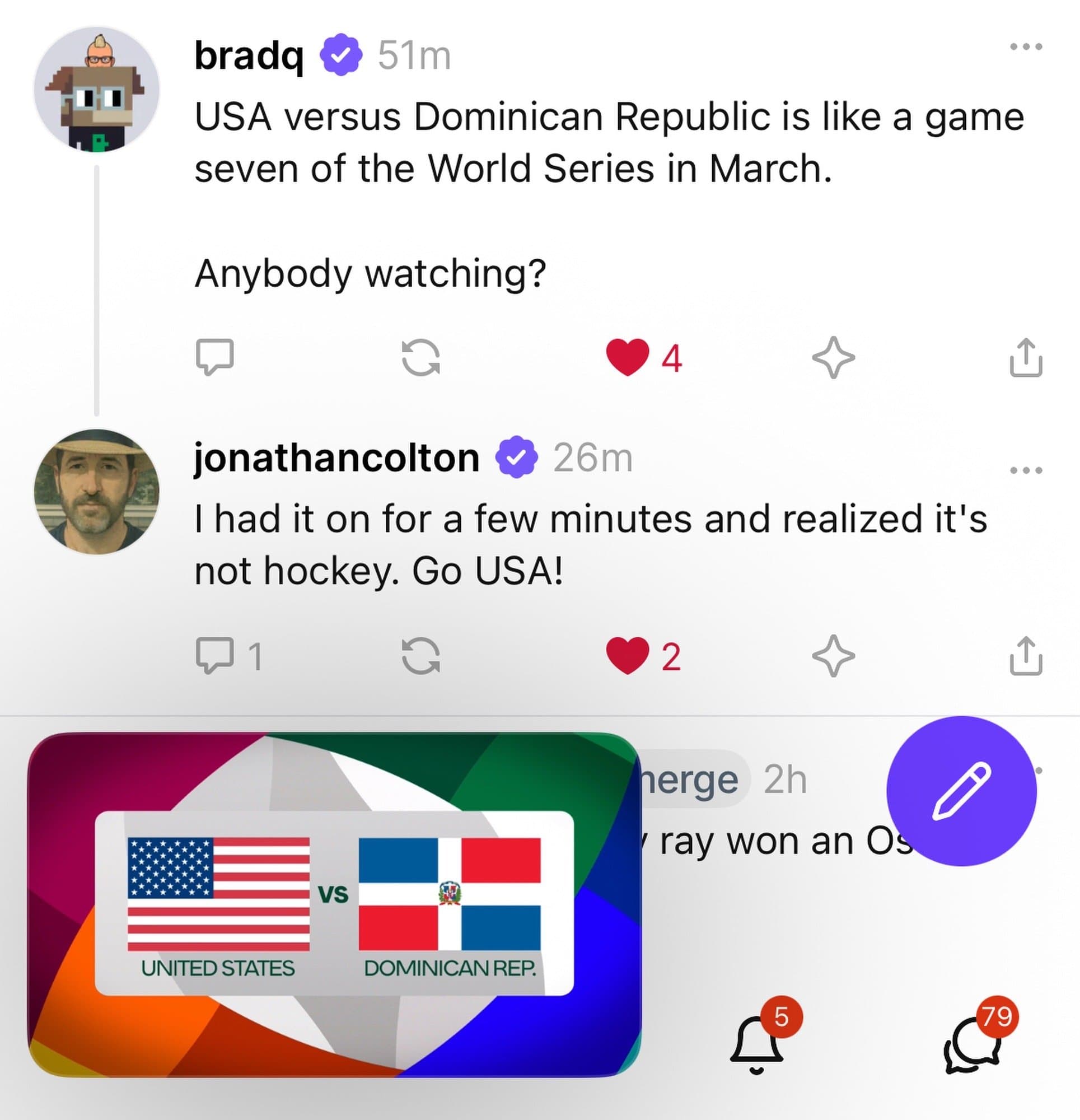Open the notifications bell with 5 alerts
This screenshot has height=1120, width=1080.
[756, 1044]
